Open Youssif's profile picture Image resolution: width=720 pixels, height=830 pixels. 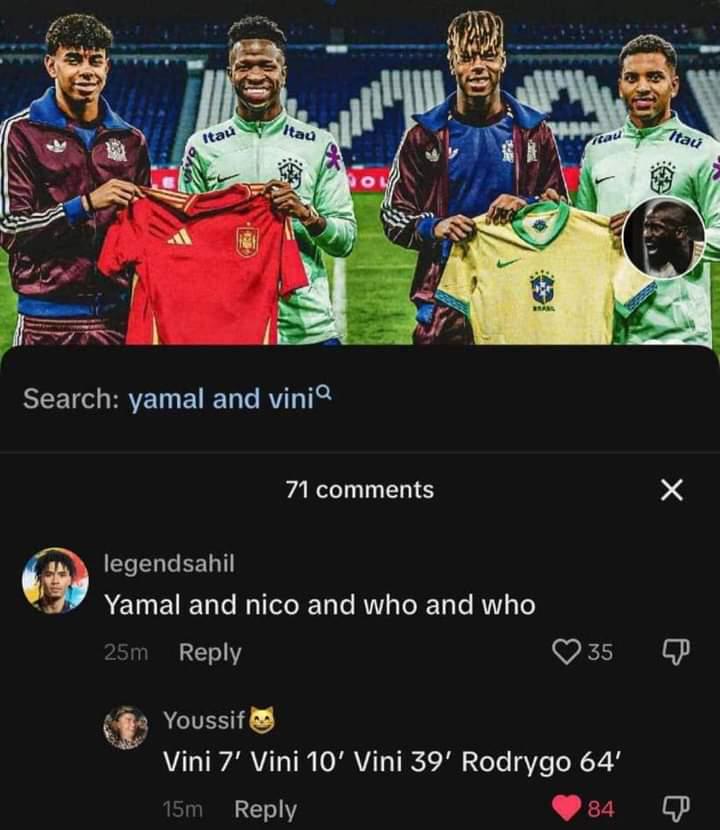tap(126, 727)
